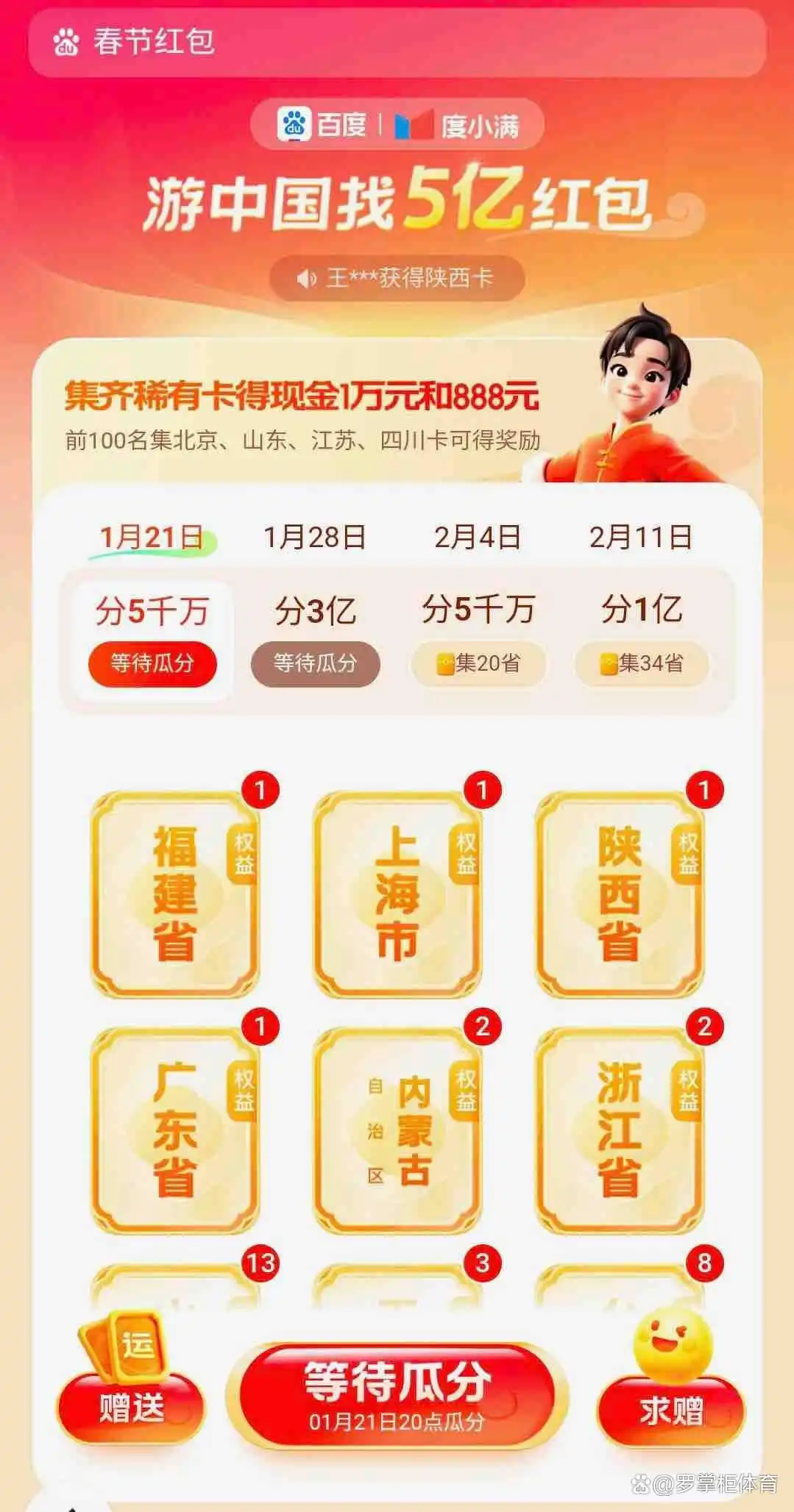Screen dimensions: 794x1512
Task: Tap the 集34省 button
Action: point(642,663)
